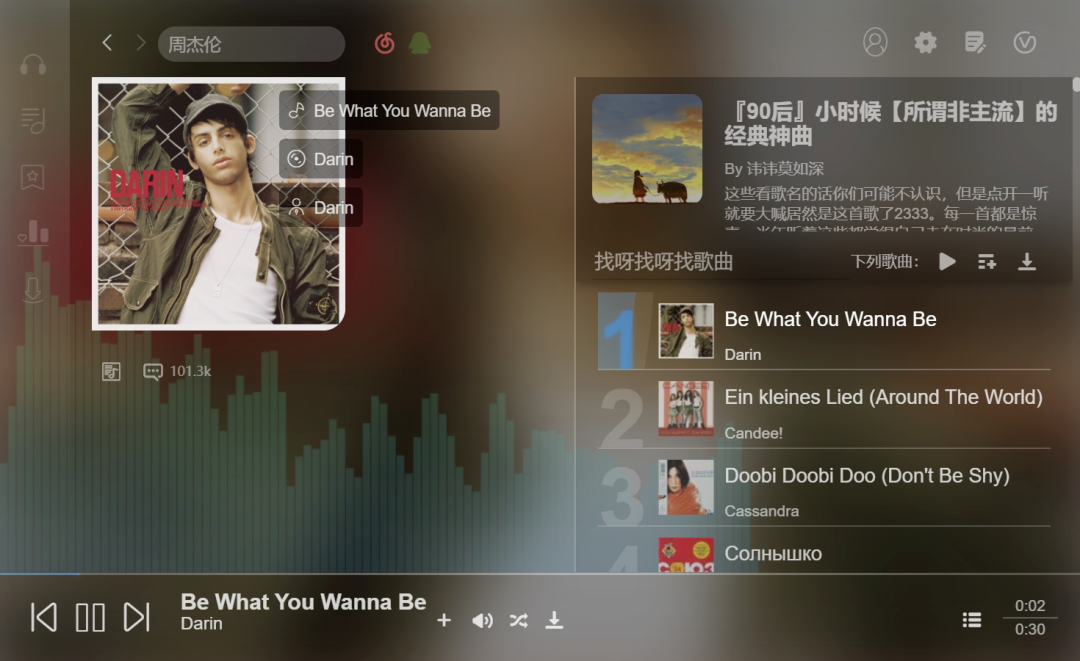
Task: Add all listed songs to the playlist
Action: (x=987, y=262)
